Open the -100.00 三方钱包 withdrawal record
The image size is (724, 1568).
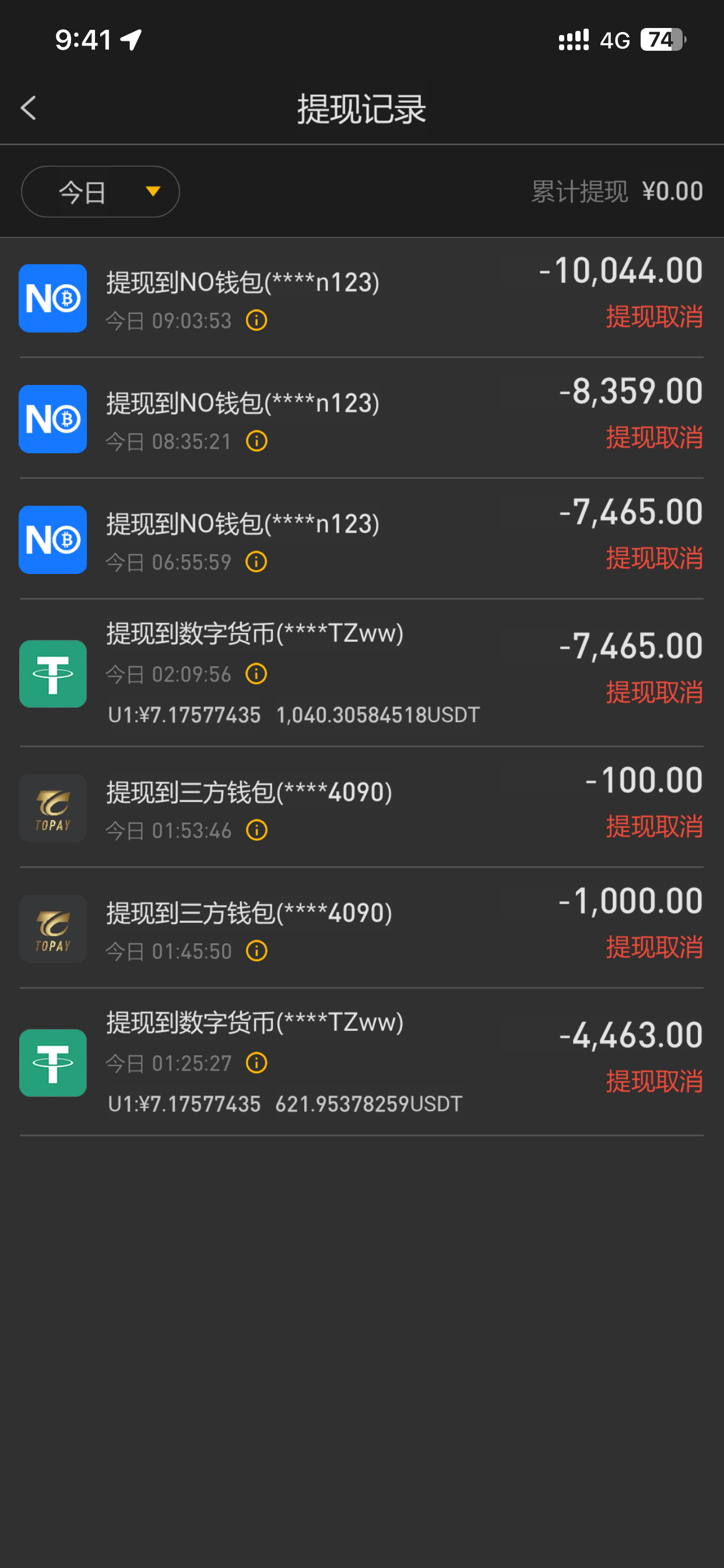tap(361, 808)
